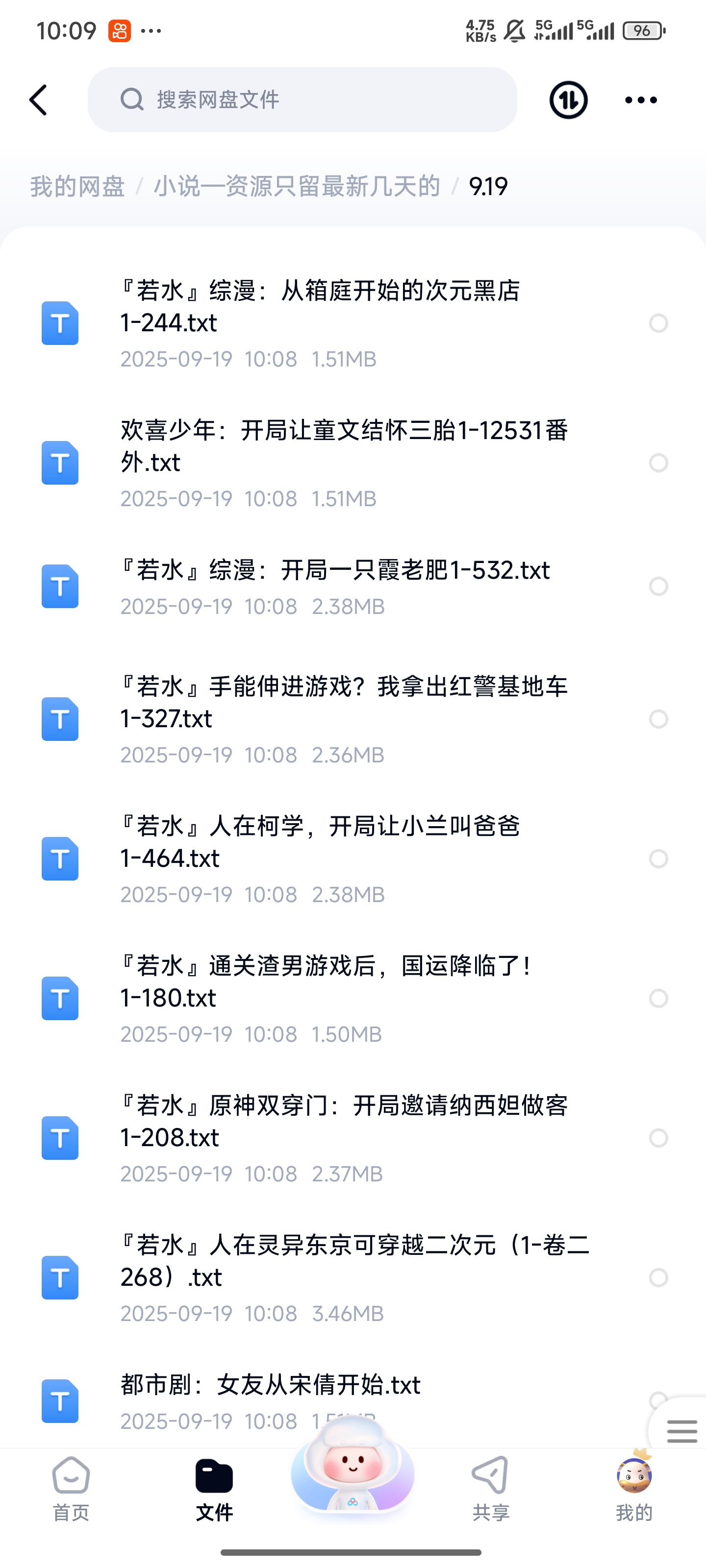Image resolution: width=706 pixels, height=1568 pixels.
Task: Select the circle for 我拿出红警基地车 file
Action: tap(658, 719)
